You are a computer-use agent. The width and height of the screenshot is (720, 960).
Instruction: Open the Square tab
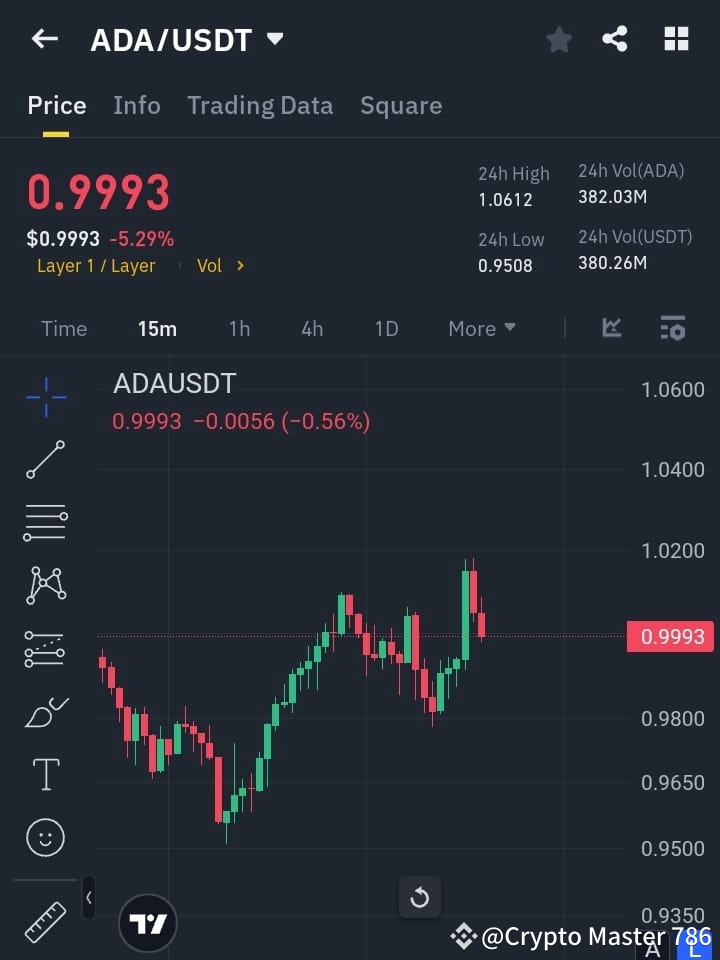[401, 105]
